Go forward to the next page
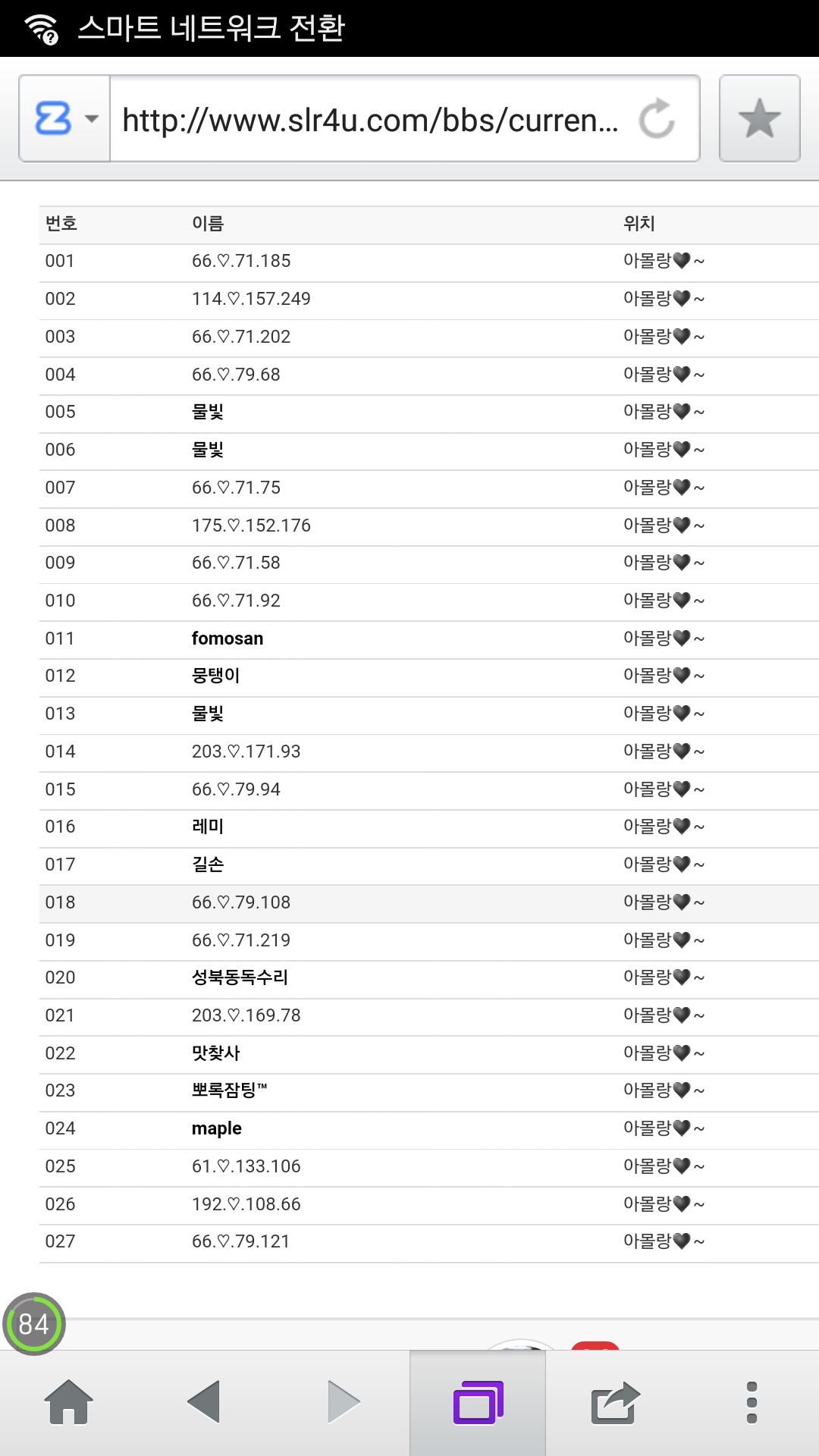Image resolution: width=819 pixels, height=1456 pixels. pos(343,1401)
